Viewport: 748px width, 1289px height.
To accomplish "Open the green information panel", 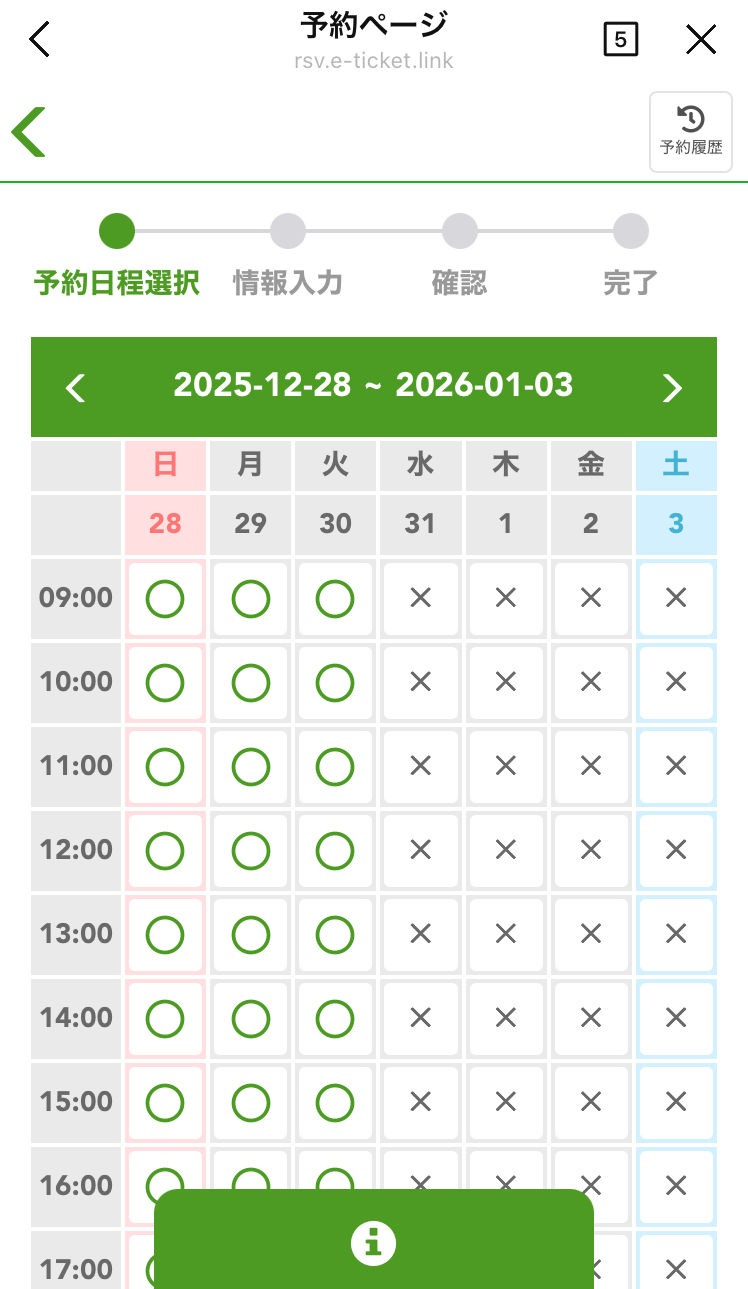I will (x=374, y=1243).
